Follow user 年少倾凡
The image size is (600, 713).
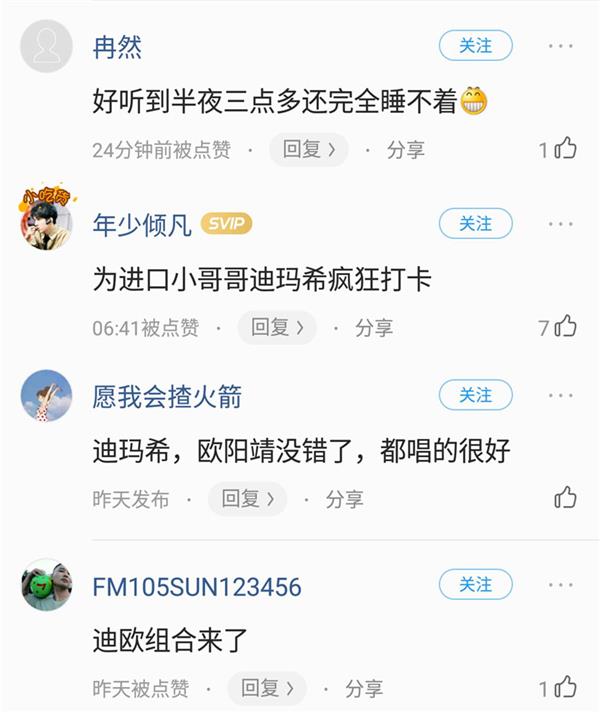click(475, 224)
